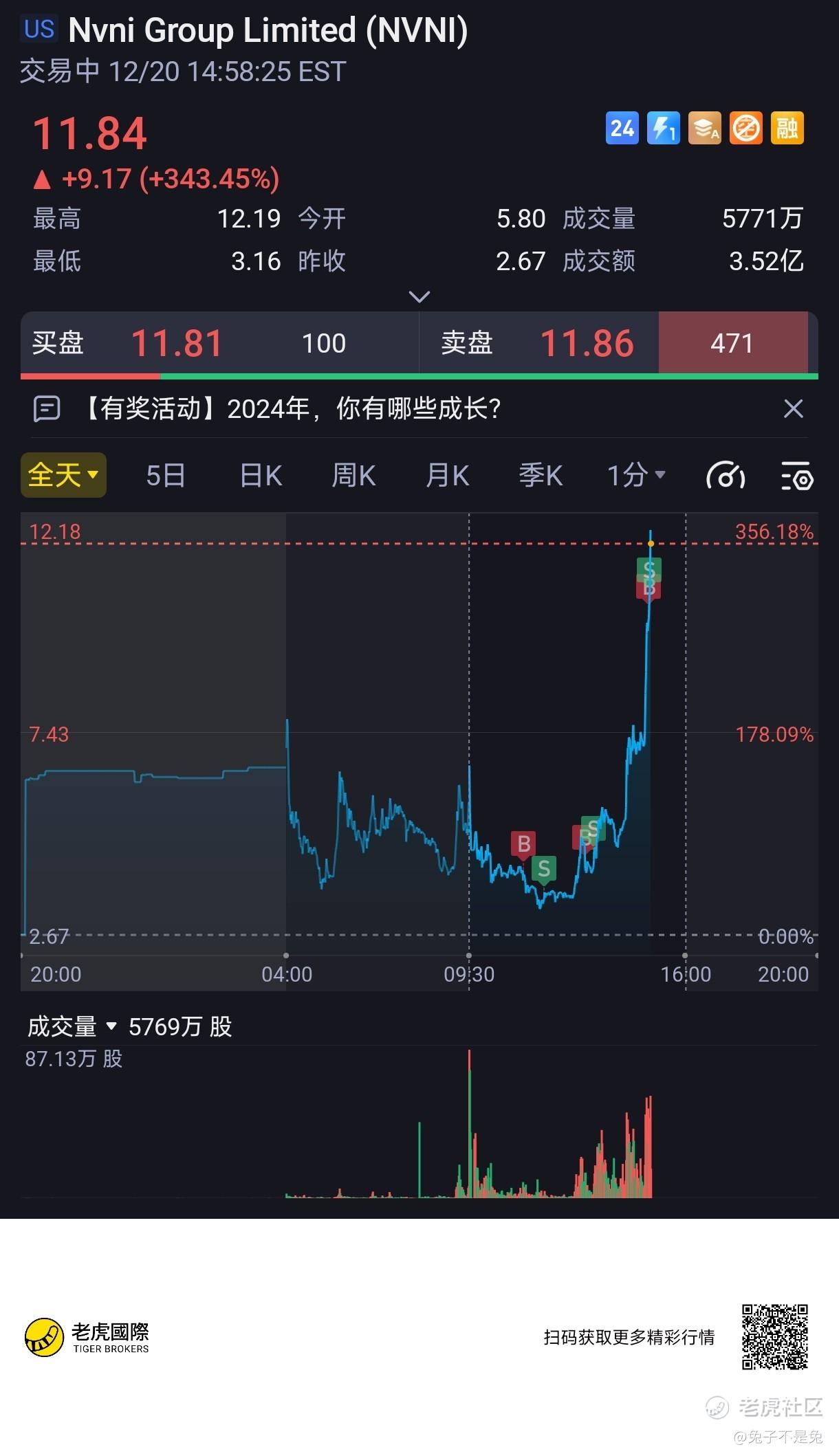Image resolution: width=839 pixels, height=1456 pixels.
Task: Show the 月K chart
Action: point(447,475)
